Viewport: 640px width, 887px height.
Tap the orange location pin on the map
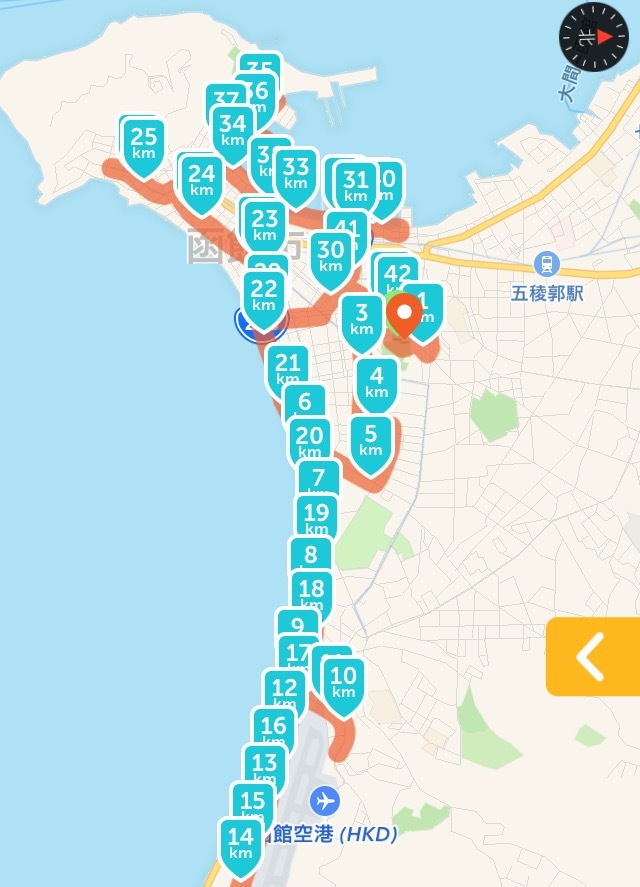pos(405,315)
